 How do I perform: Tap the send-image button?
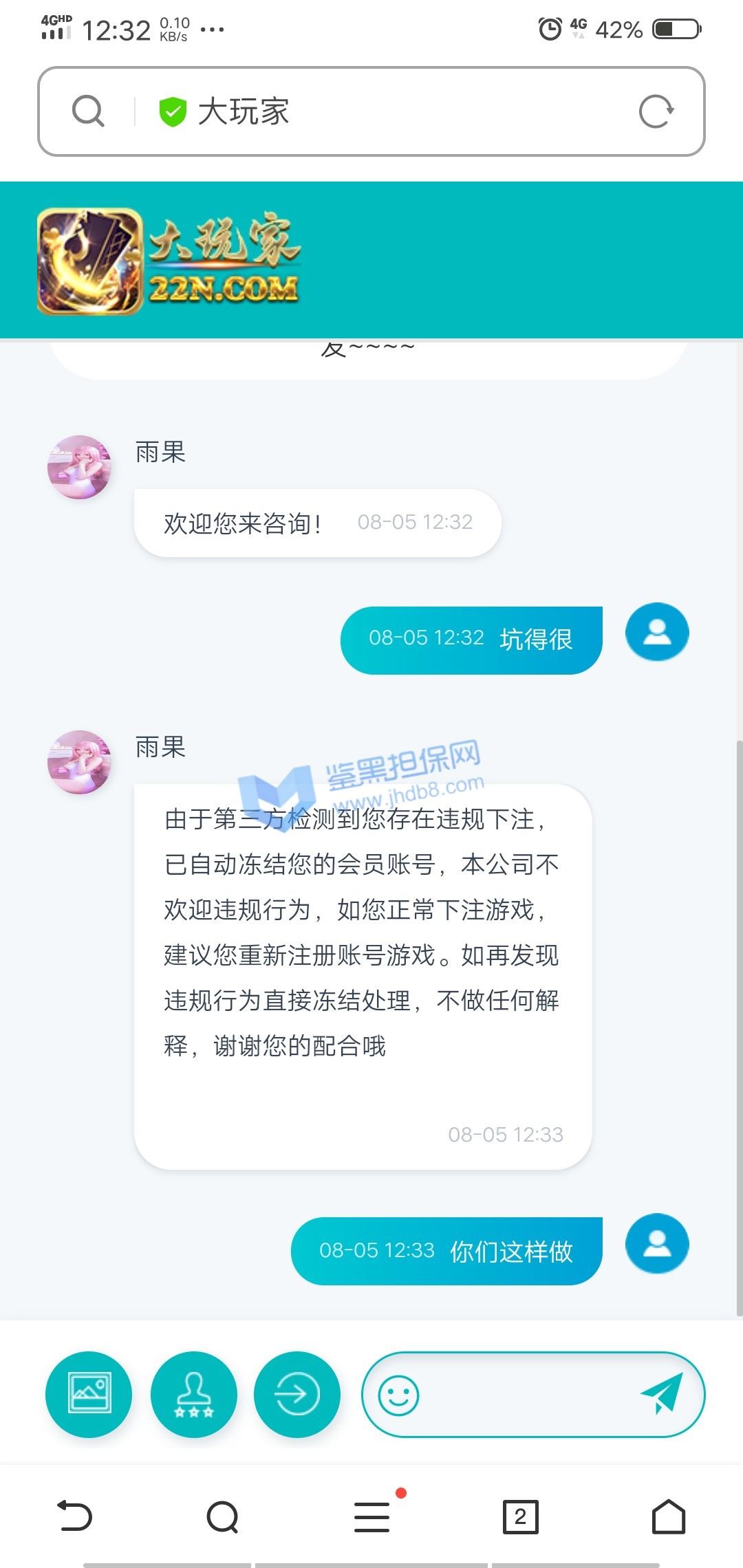pos(89,1395)
